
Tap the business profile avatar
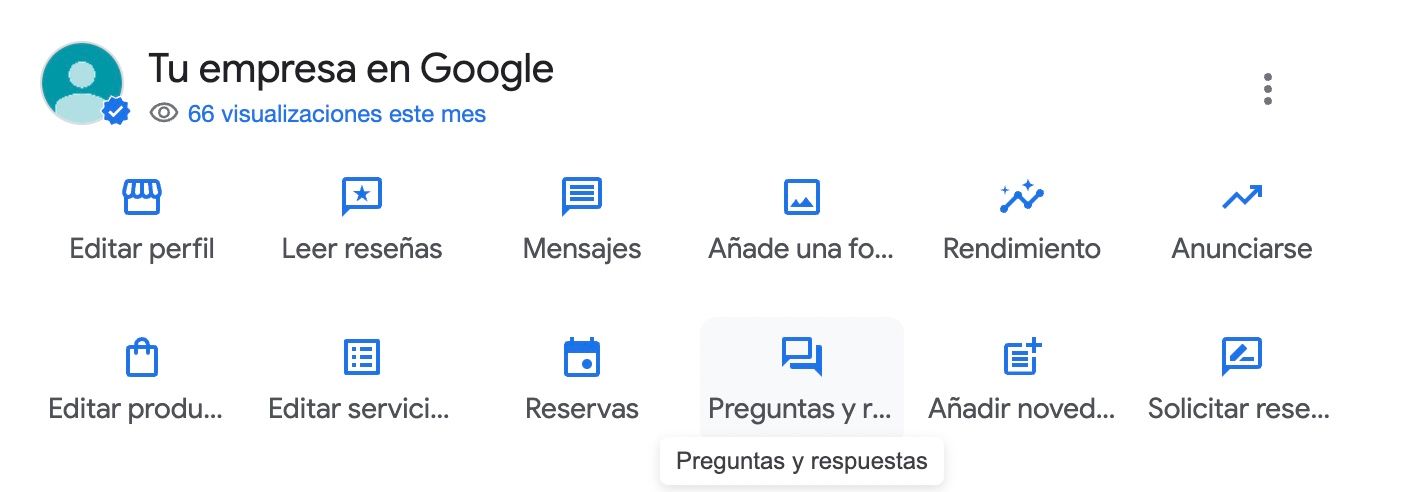coord(82,83)
